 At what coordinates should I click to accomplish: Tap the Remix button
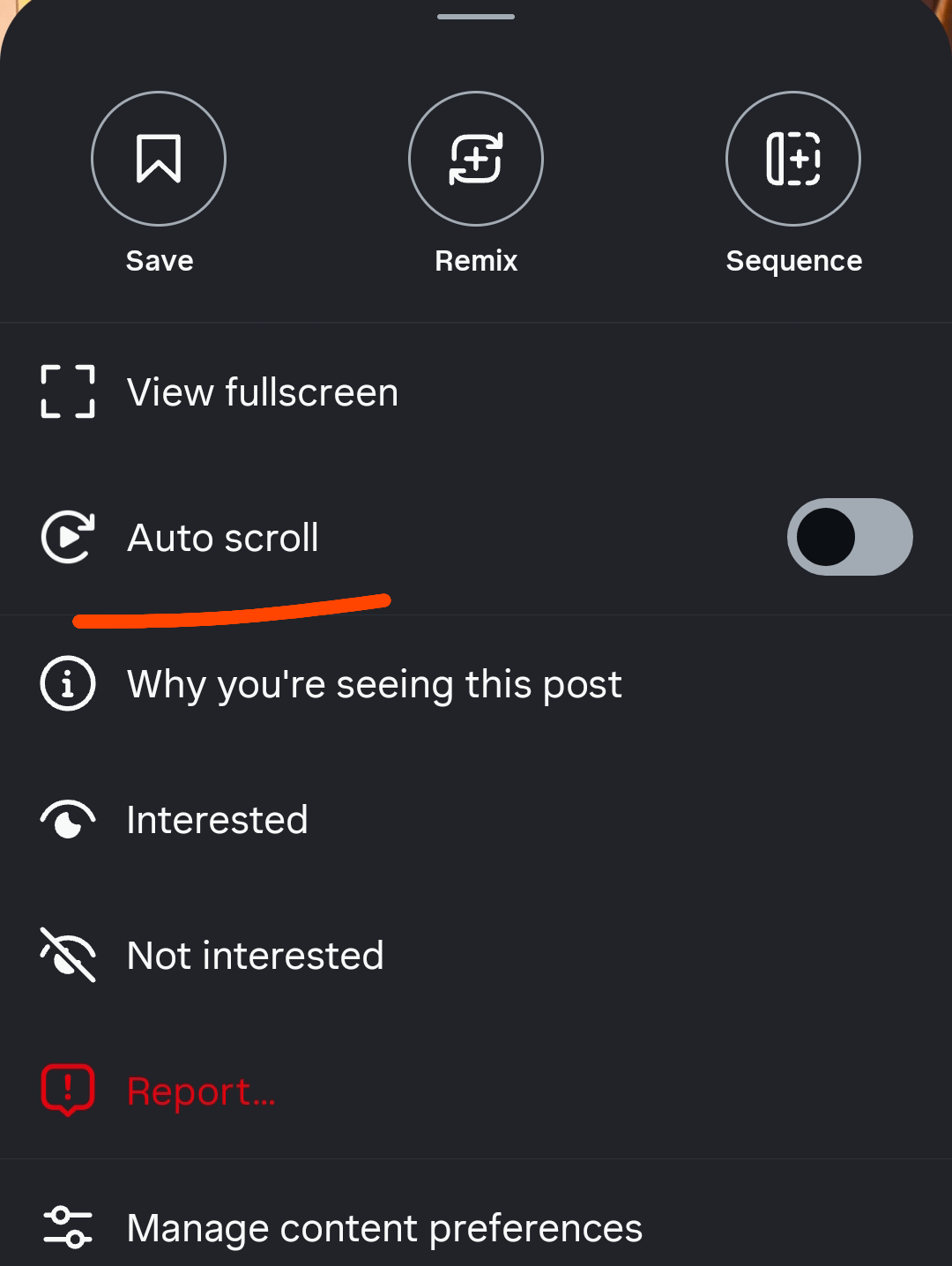pos(476,159)
